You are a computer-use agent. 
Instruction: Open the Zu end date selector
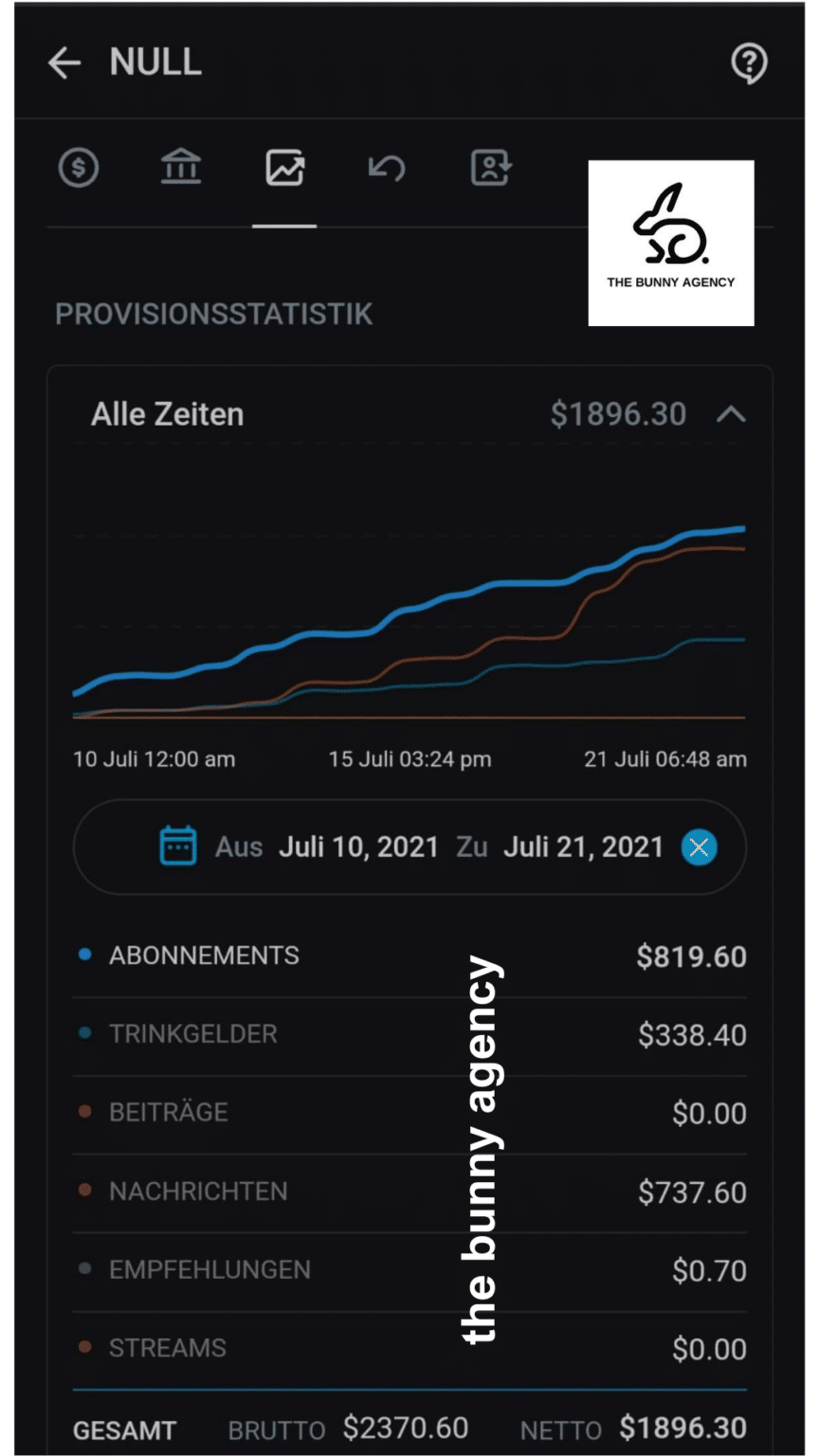click(x=584, y=847)
